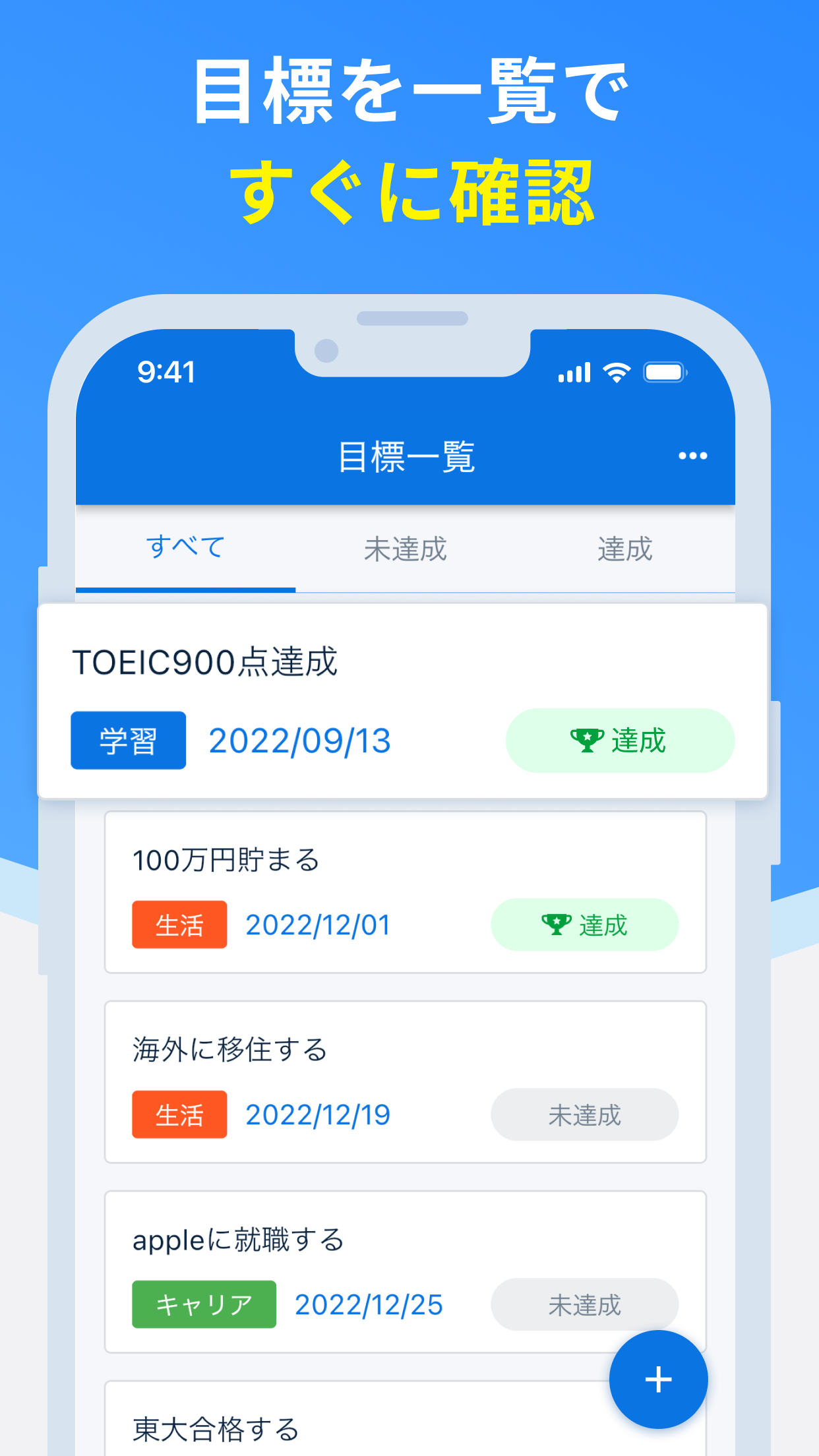Screen dimensions: 819x1456
Task: Select the 学習 category badge on TOEIC900点達成
Action: [x=127, y=740]
